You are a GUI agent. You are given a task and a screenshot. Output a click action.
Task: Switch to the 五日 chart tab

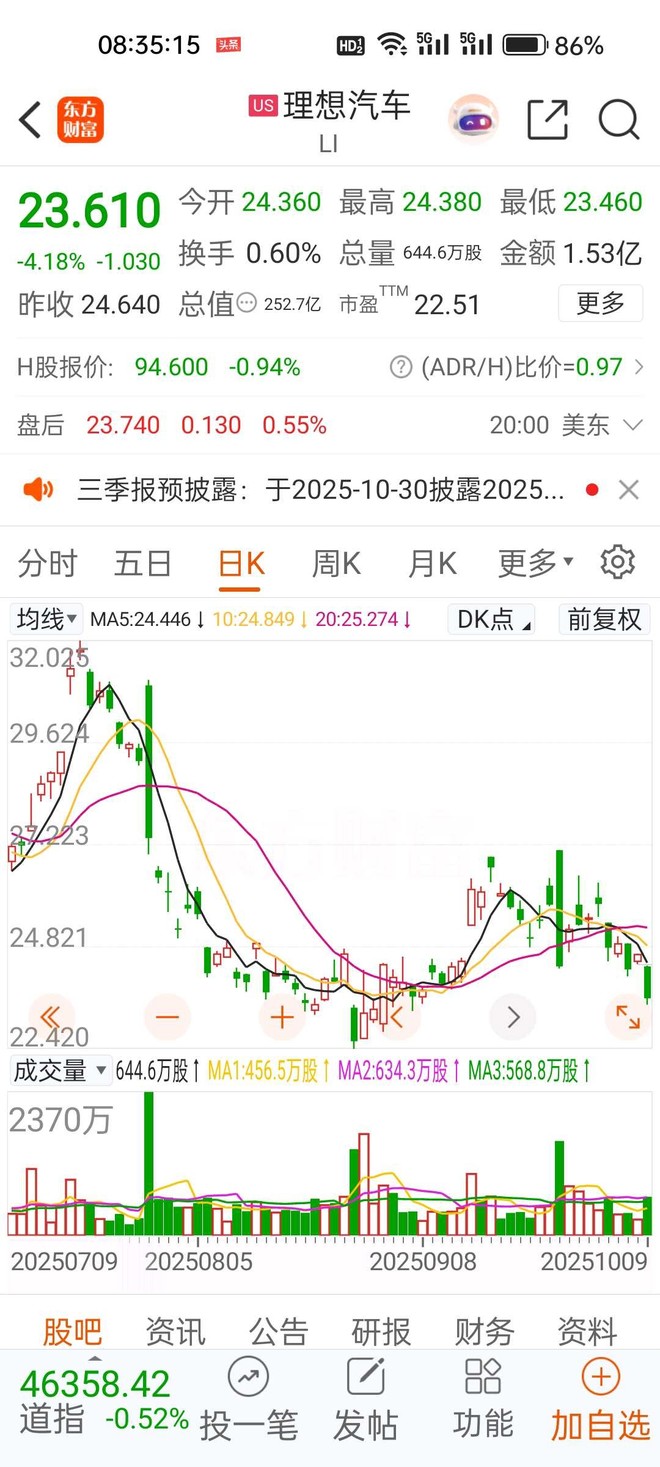(143, 563)
